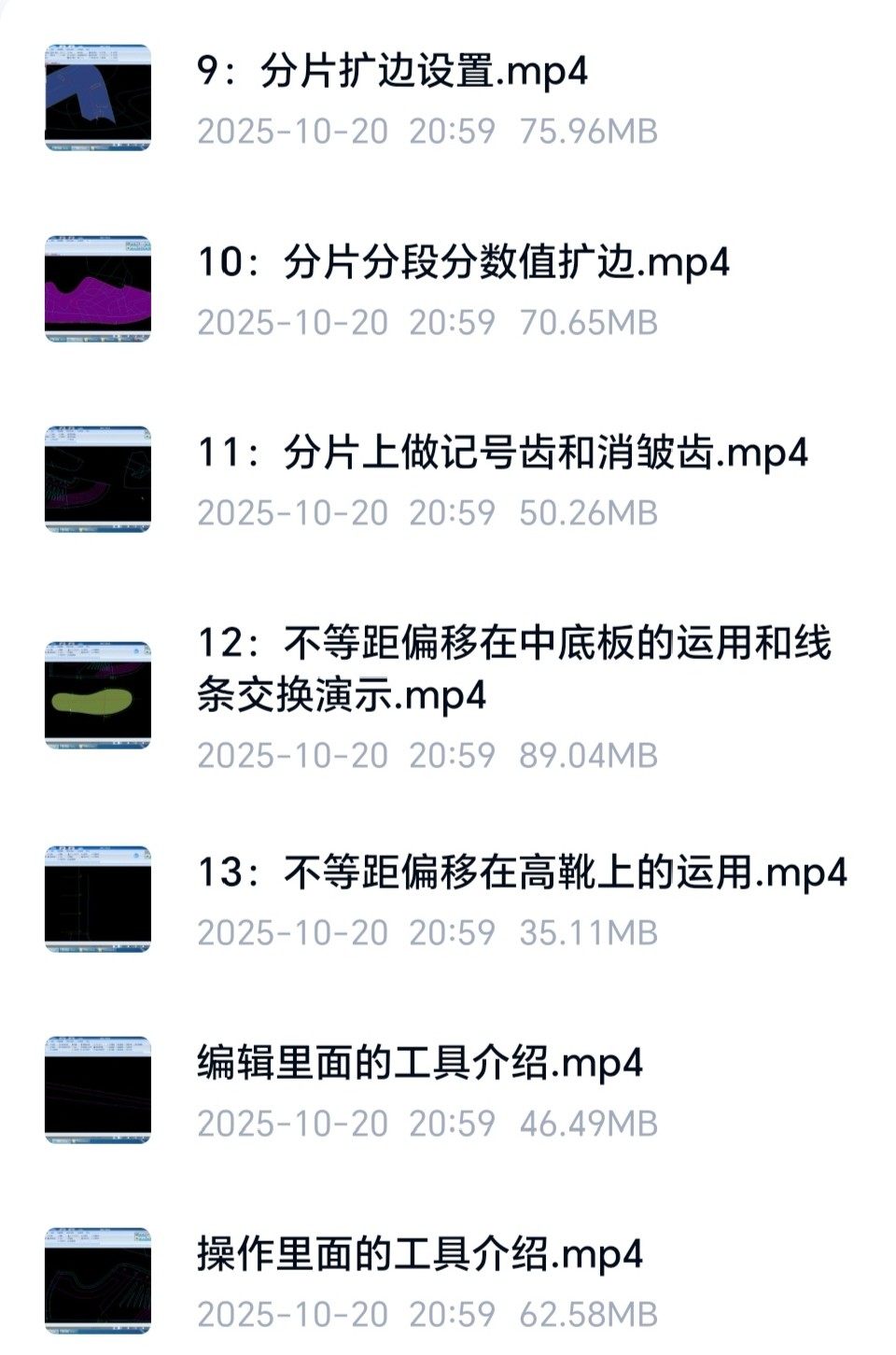Viewport: 896px width, 1355px height.
Task: Open video 9: 分片扩边设置.mp4
Action: pos(392,72)
